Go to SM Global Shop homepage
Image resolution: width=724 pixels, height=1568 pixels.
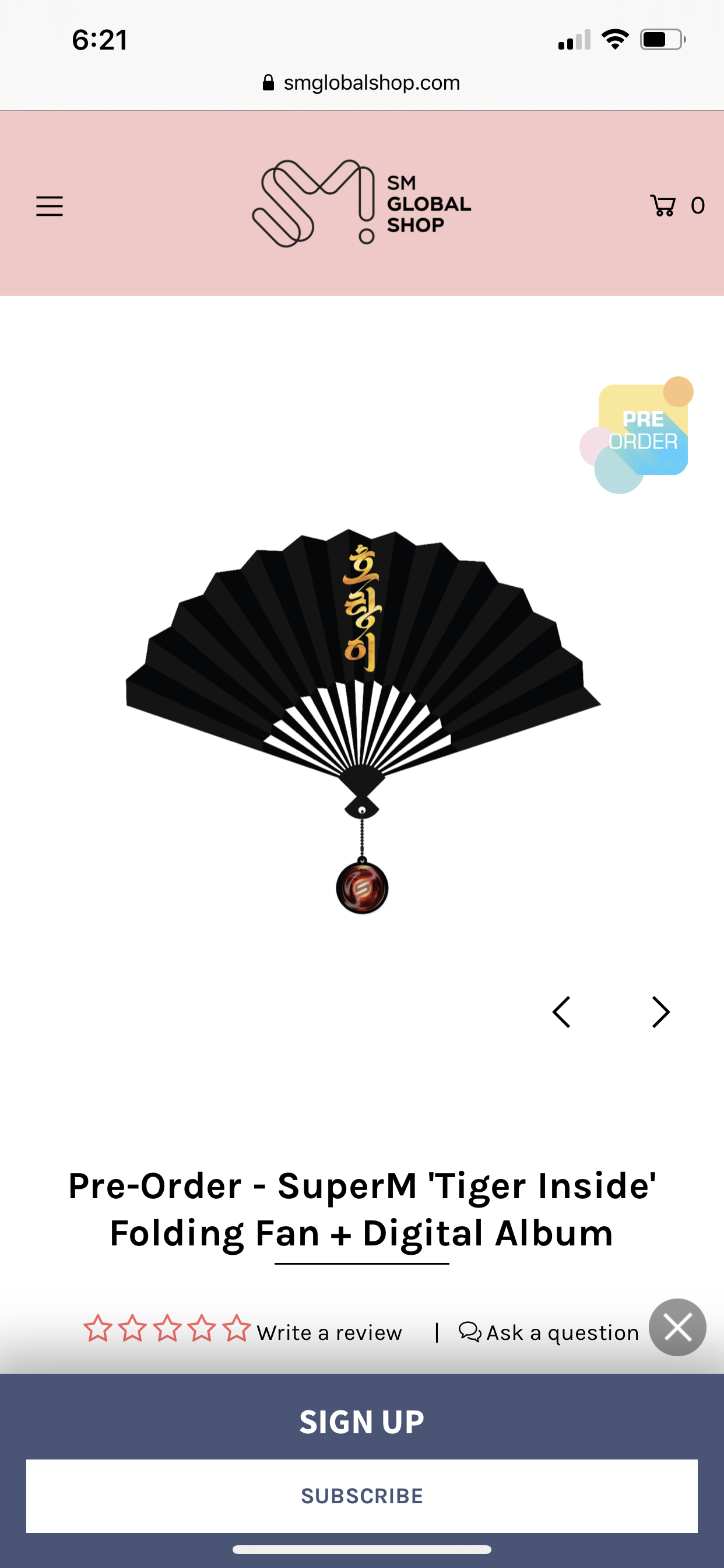click(361, 204)
